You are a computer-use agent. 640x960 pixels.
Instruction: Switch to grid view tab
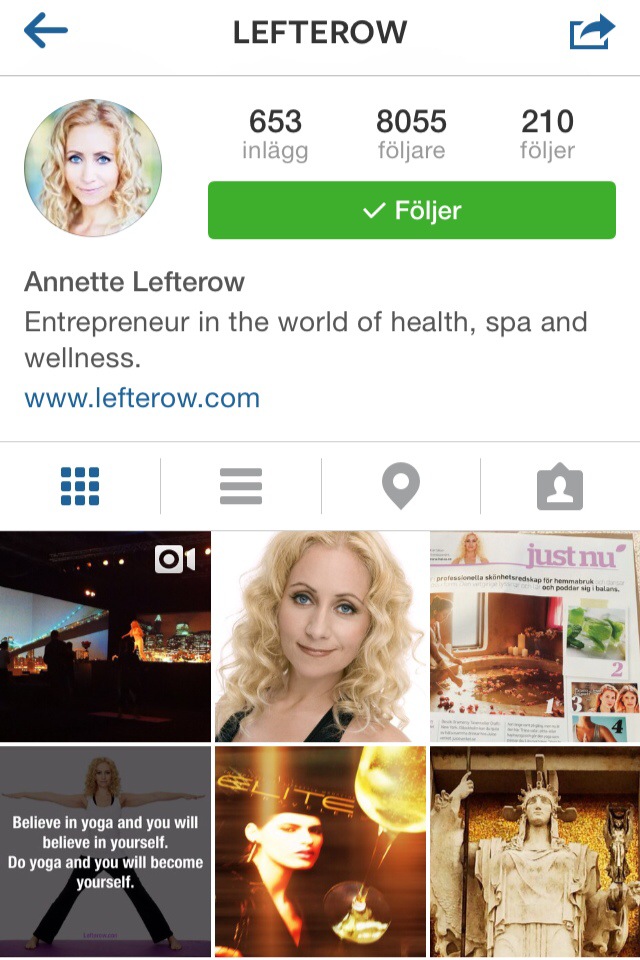[80, 486]
